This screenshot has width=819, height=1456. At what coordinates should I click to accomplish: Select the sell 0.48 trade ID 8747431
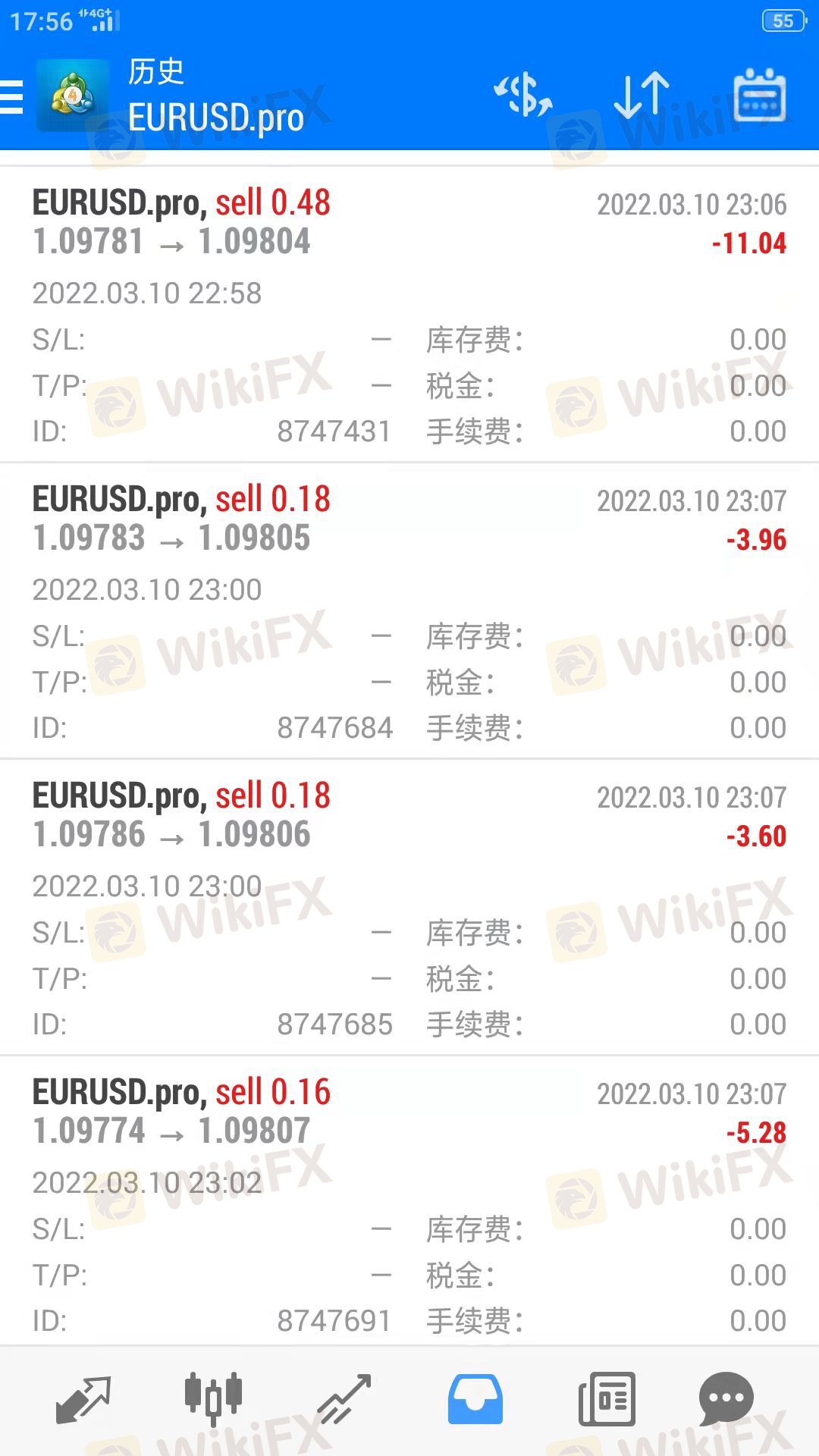(409, 314)
